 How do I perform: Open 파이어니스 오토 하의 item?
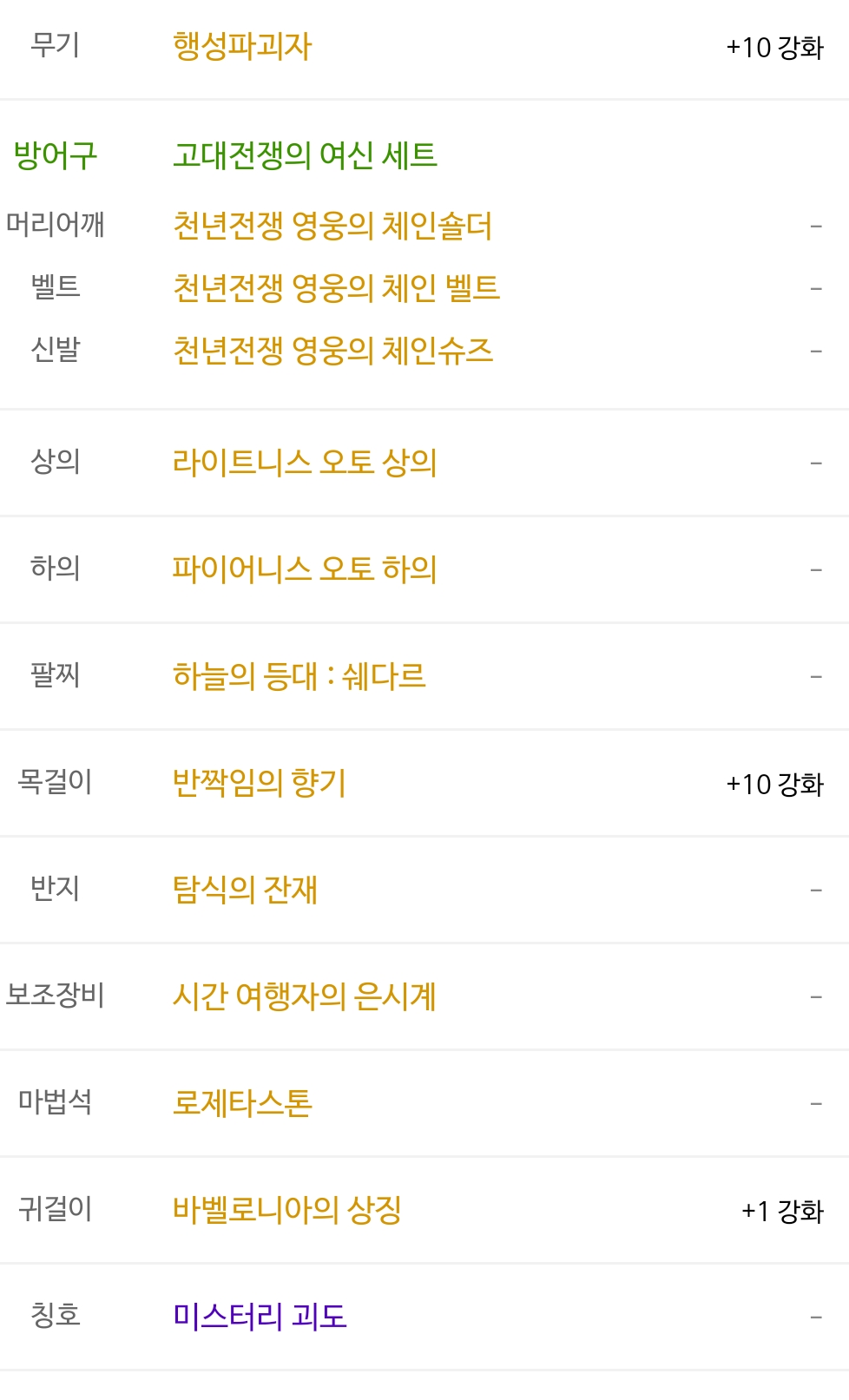(305, 569)
